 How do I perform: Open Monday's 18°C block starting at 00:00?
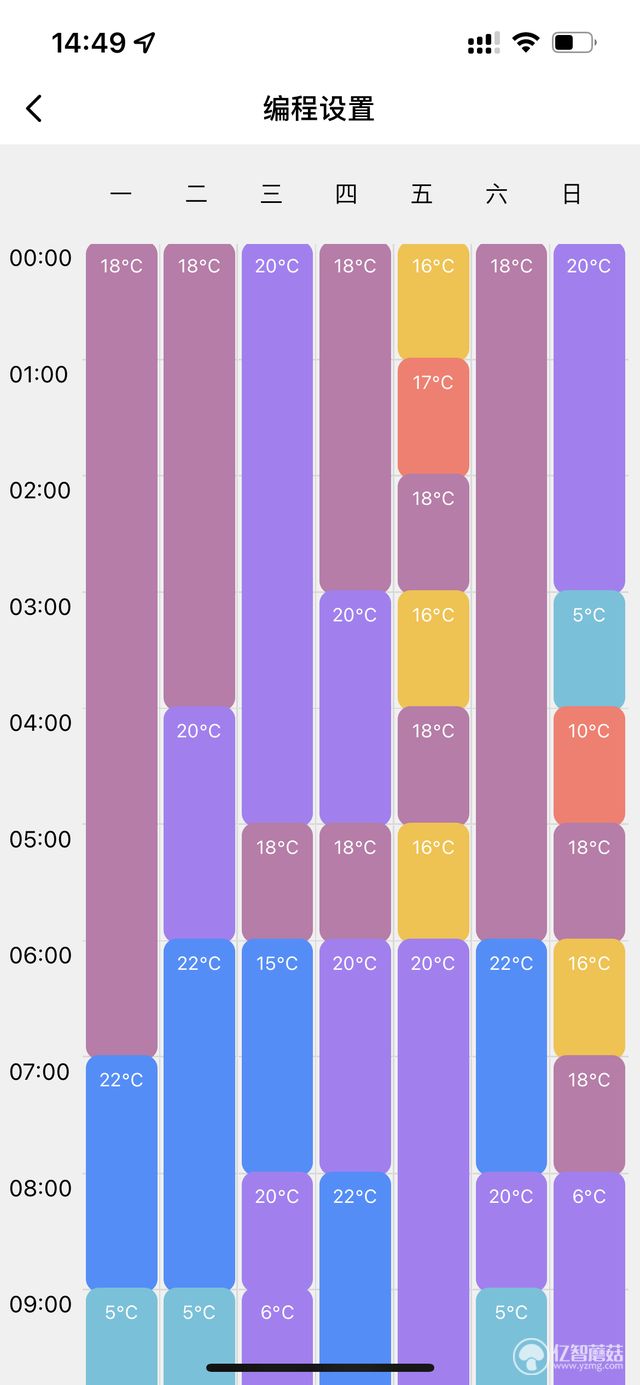121,650
